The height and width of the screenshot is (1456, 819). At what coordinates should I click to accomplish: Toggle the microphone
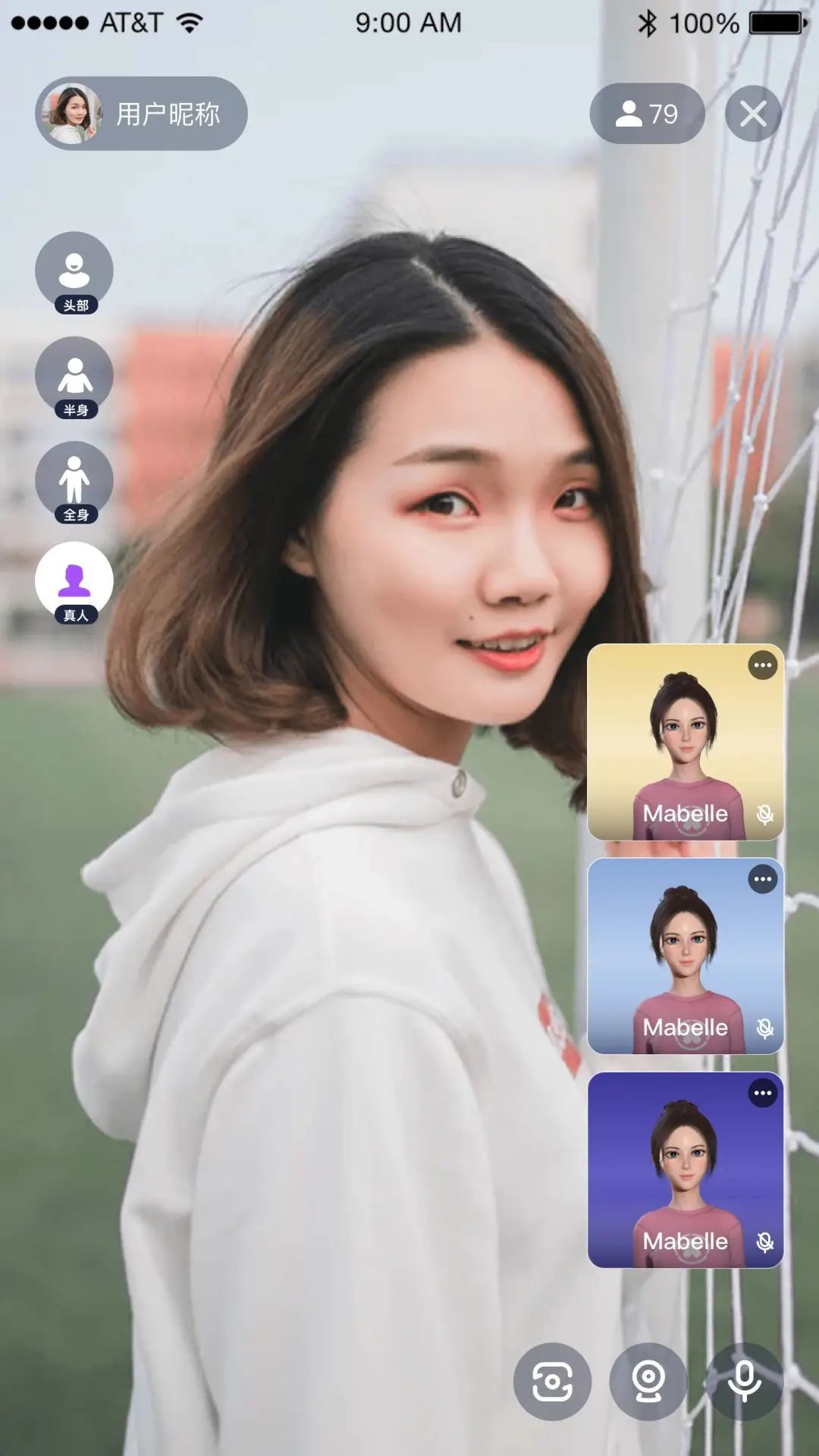(745, 1381)
